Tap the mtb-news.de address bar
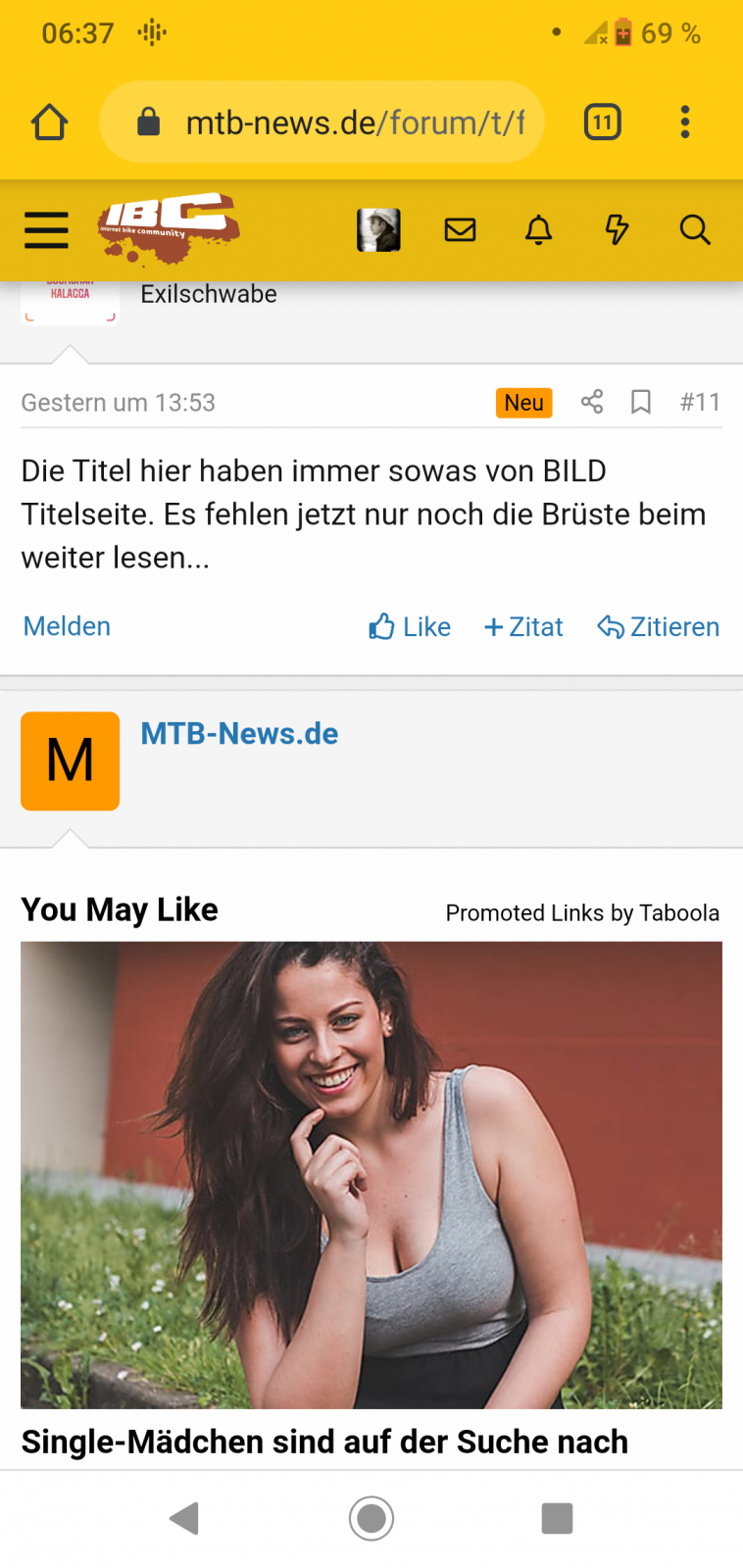 pos(333,122)
